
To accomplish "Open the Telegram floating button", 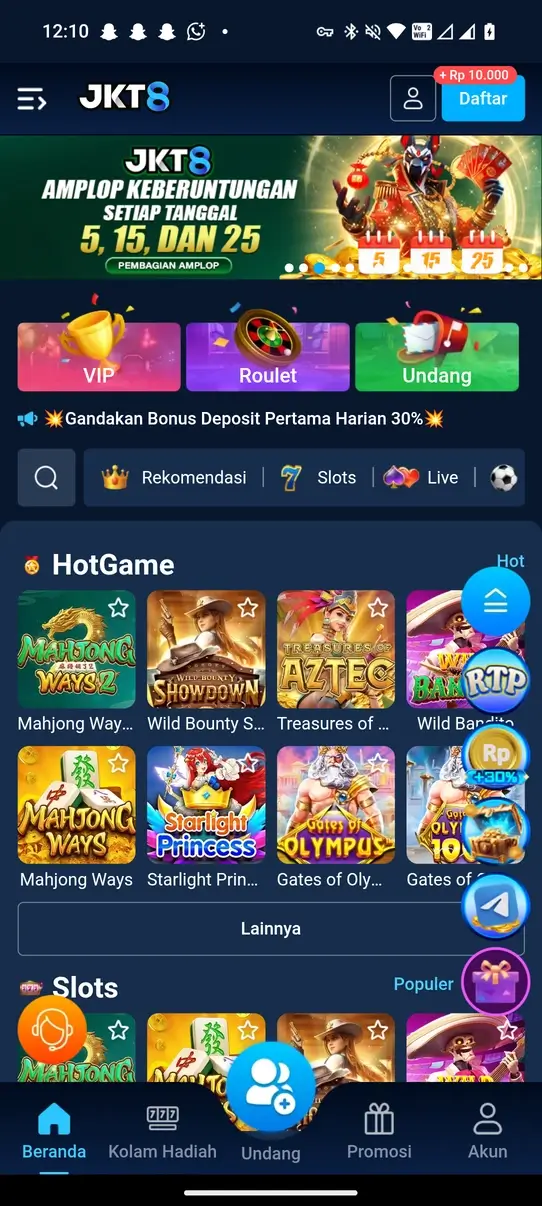I will [495, 905].
